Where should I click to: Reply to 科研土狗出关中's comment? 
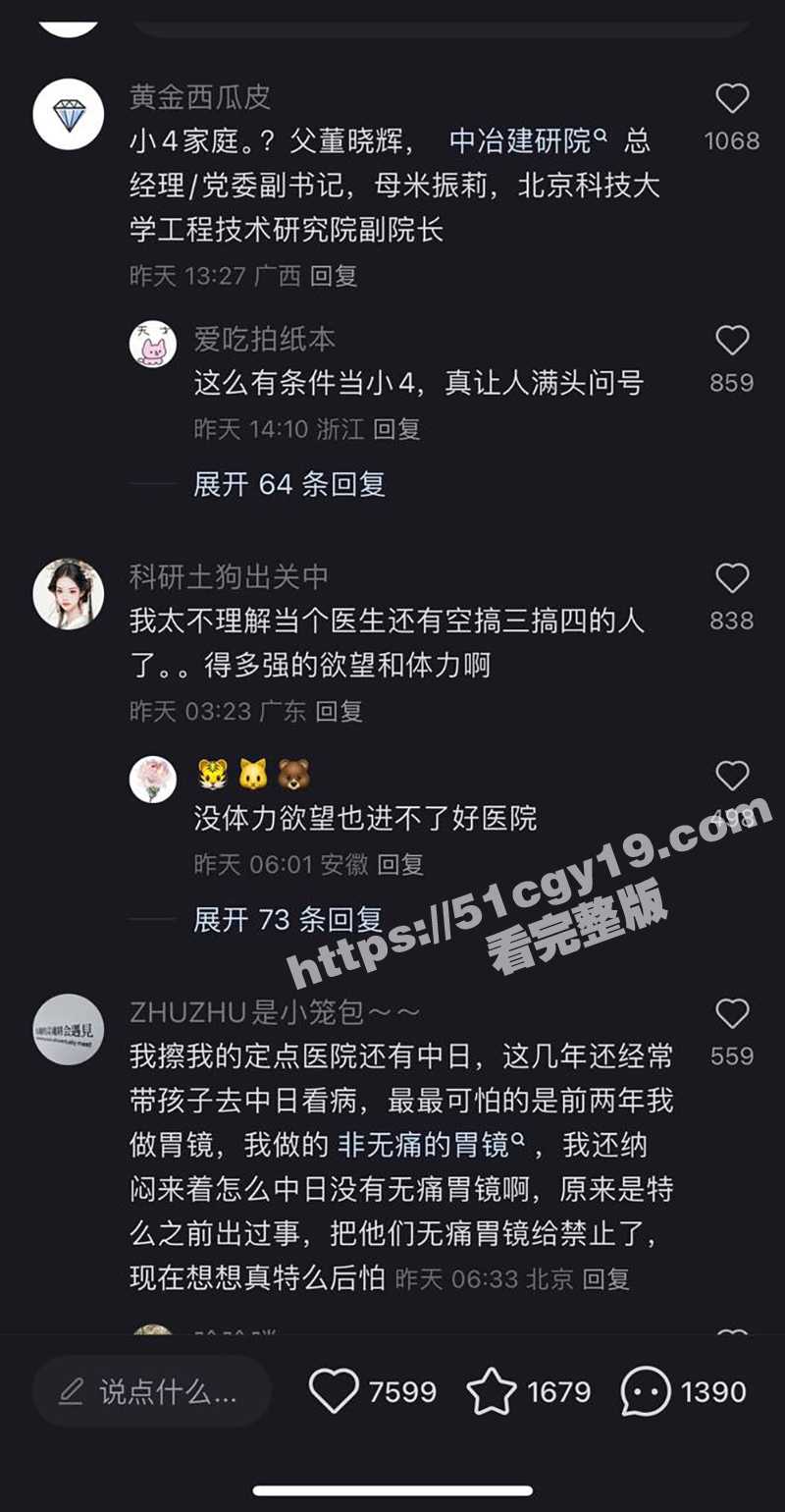coord(339,711)
